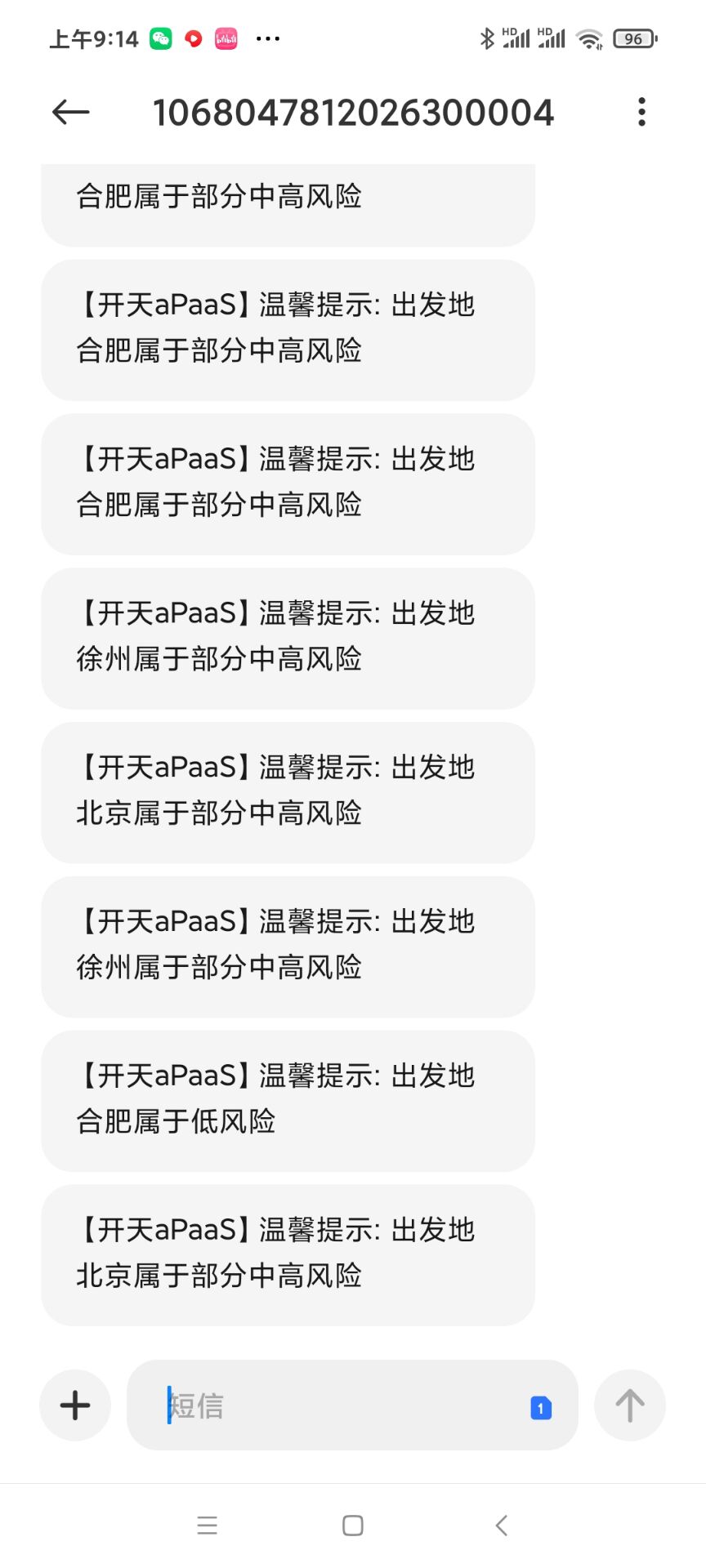Tap the system home button
Screen dimensions: 706x1568
click(353, 1525)
